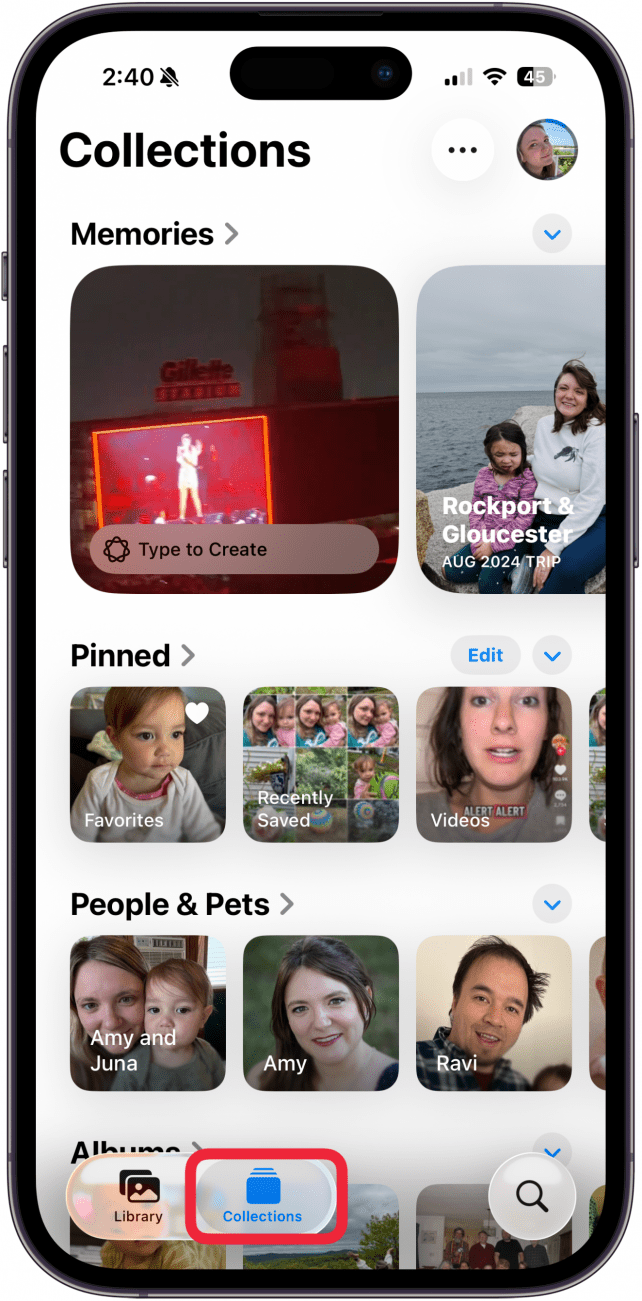Collapse the Pinned section
The image size is (642, 1301).
pos(552,657)
